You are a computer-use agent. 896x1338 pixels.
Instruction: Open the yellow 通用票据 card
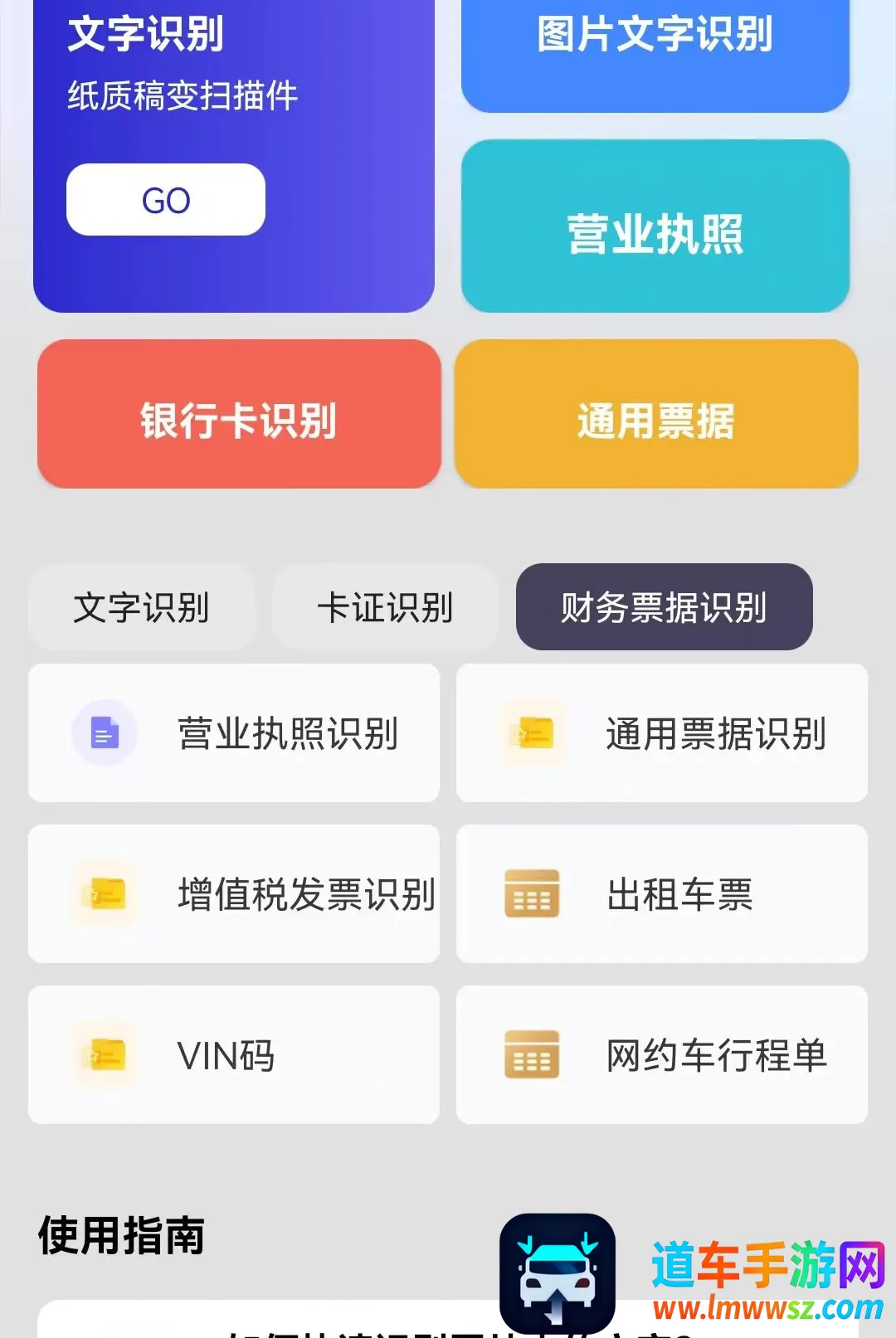coord(656,414)
